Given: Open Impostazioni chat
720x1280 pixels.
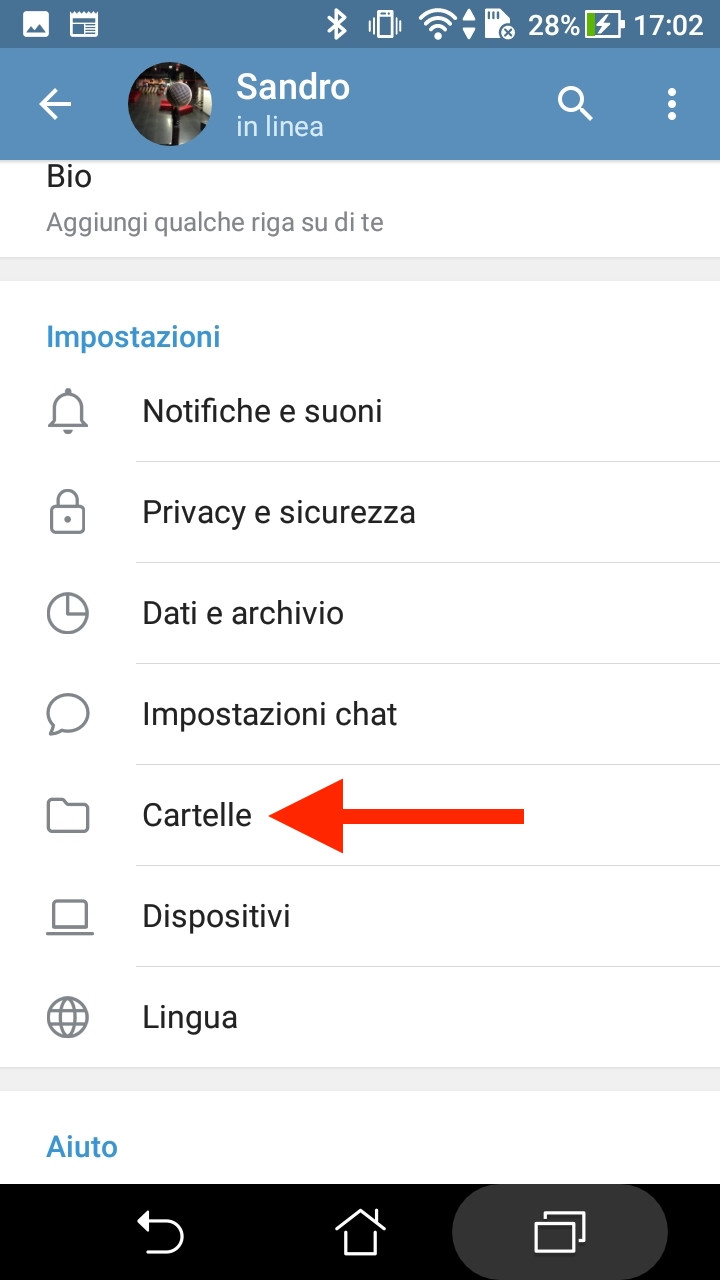Looking at the screenshot, I should [360, 714].
